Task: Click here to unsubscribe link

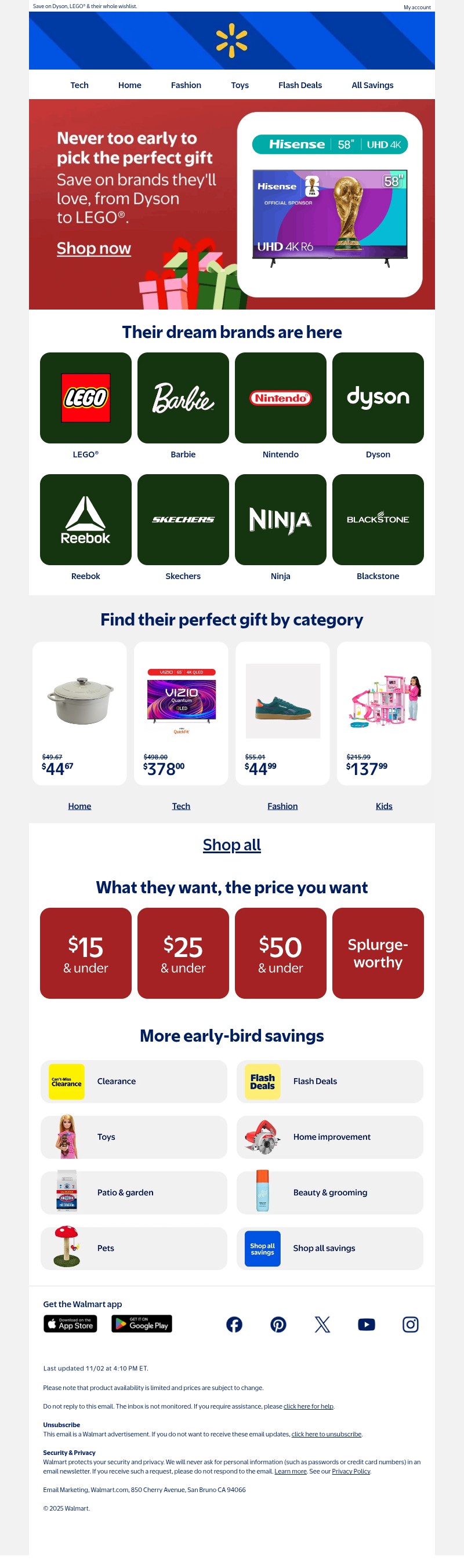Action: (327, 1435)
